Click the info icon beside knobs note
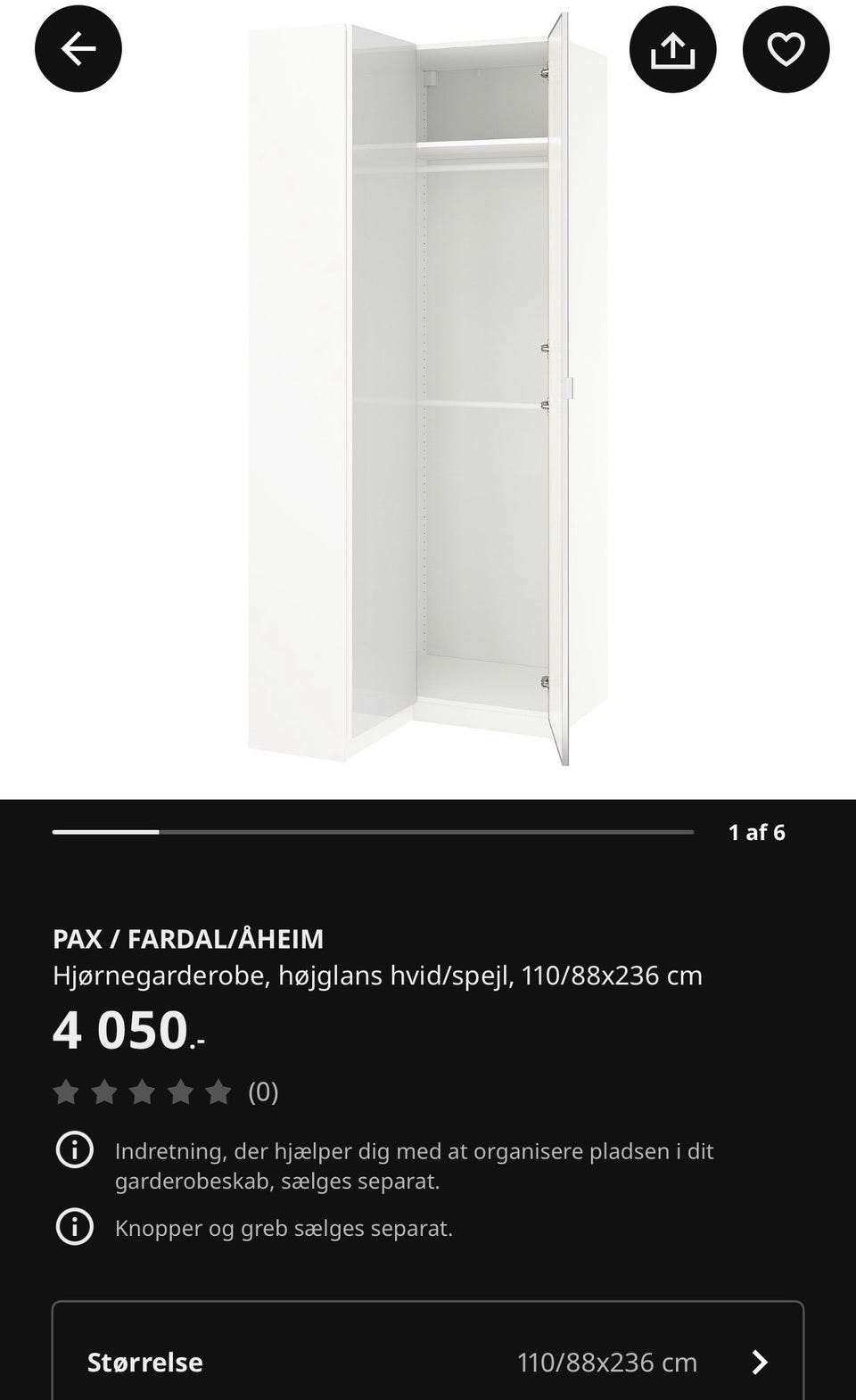Viewport: 856px width, 1400px height. 76,1226
